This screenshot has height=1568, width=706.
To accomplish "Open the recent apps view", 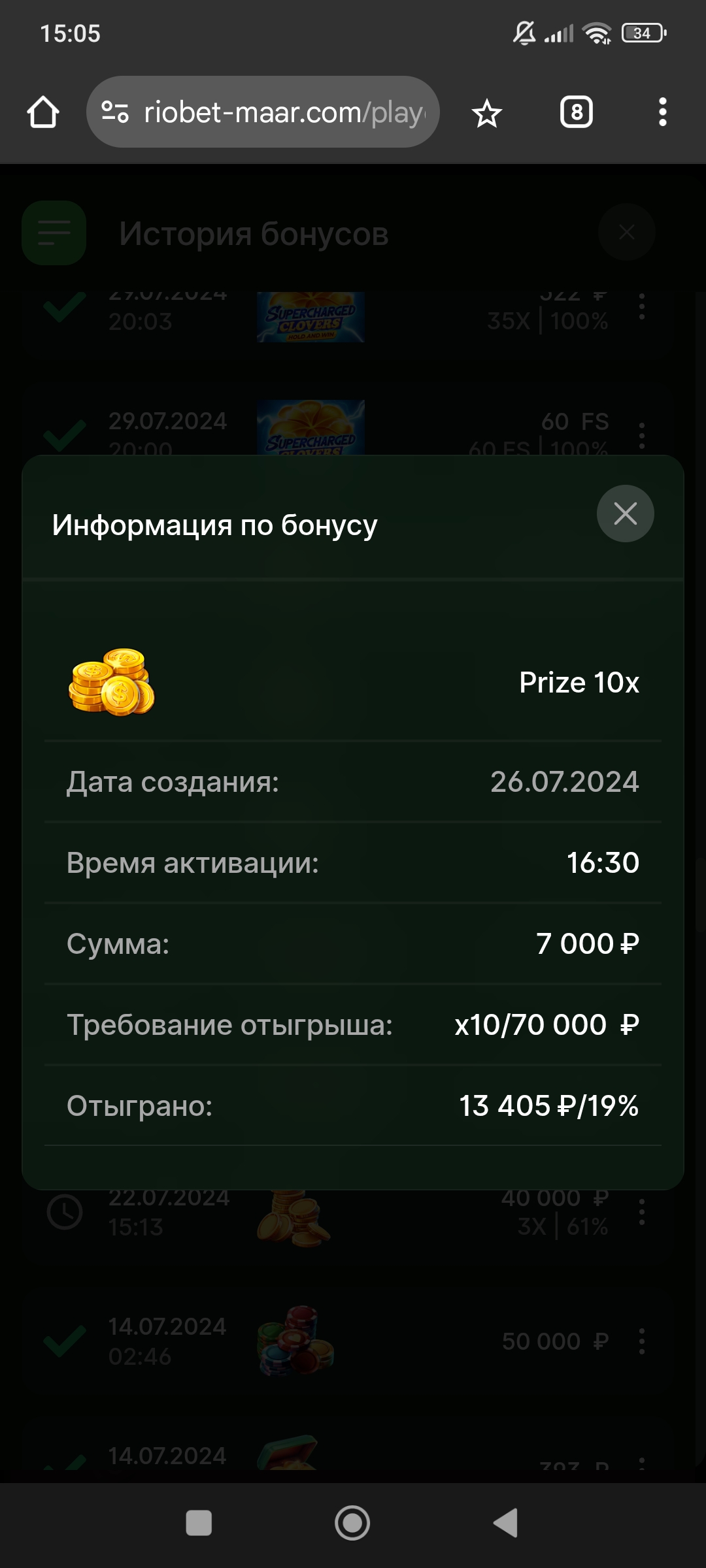I will 199,1523.
